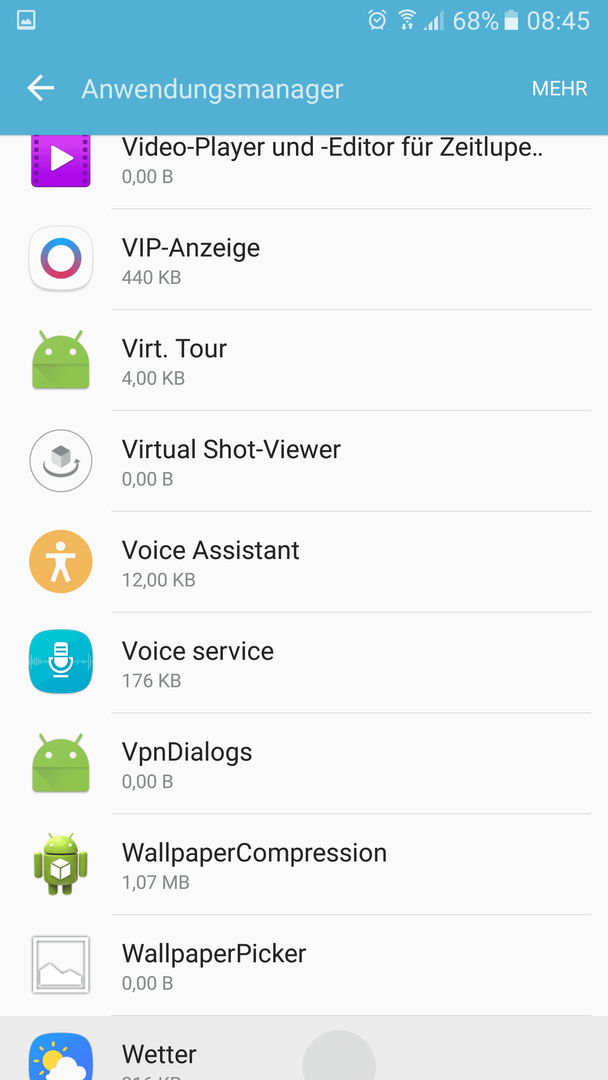The width and height of the screenshot is (608, 1080).
Task: Open WallpaperPicker app info
Action: click(x=304, y=965)
